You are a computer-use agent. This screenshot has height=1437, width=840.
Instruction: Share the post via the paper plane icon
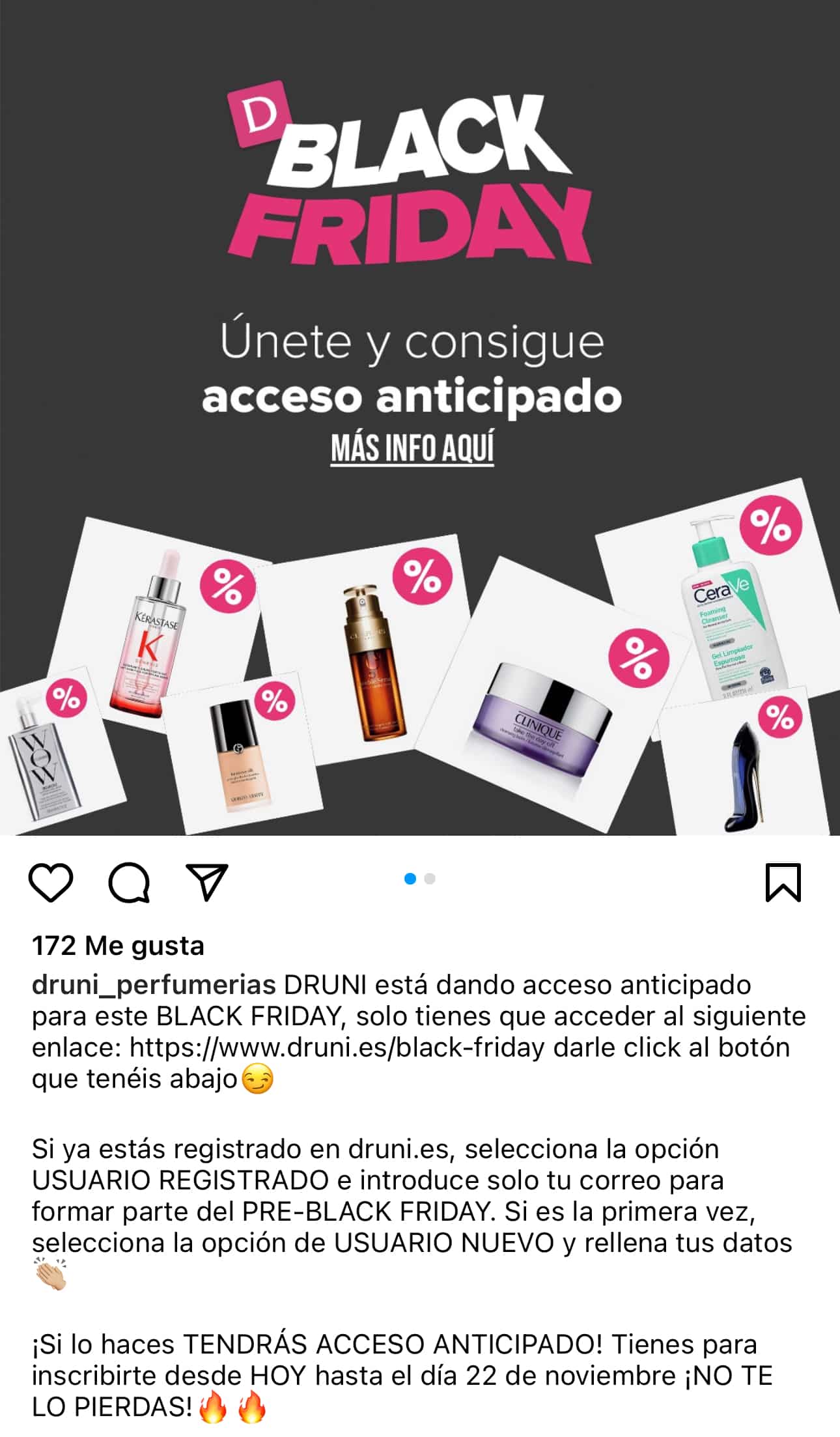[x=207, y=882]
